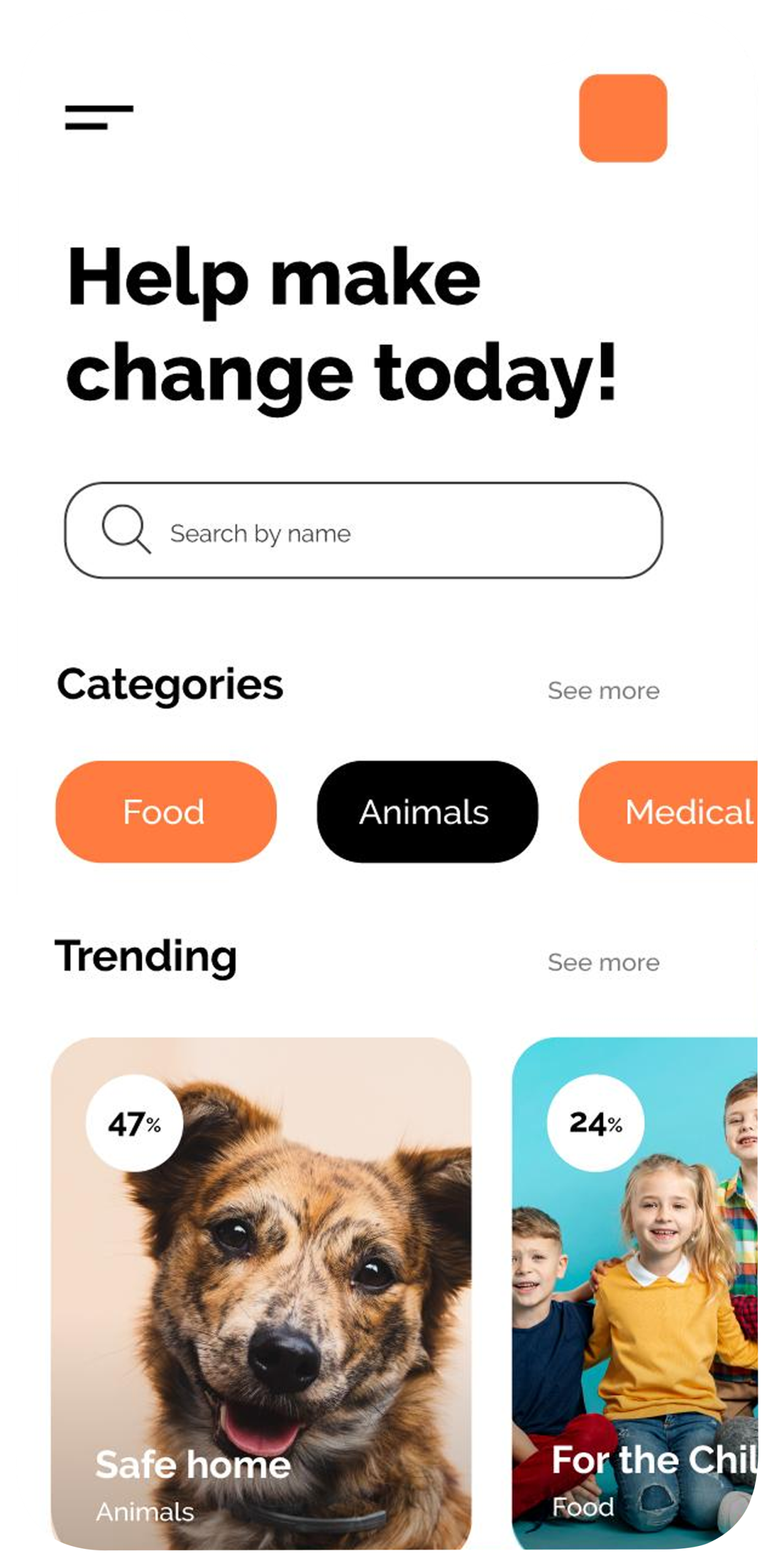Focus the Search by name field
Screen dimensions: 772x1568
[363, 530]
